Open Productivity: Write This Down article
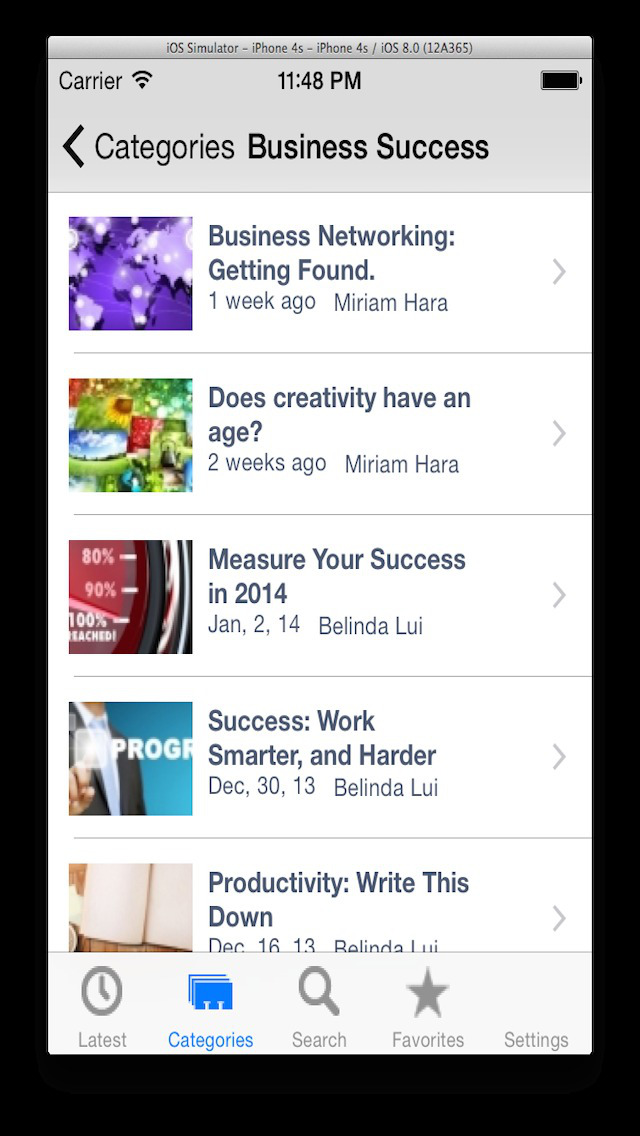The image size is (640, 1136). (330, 906)
